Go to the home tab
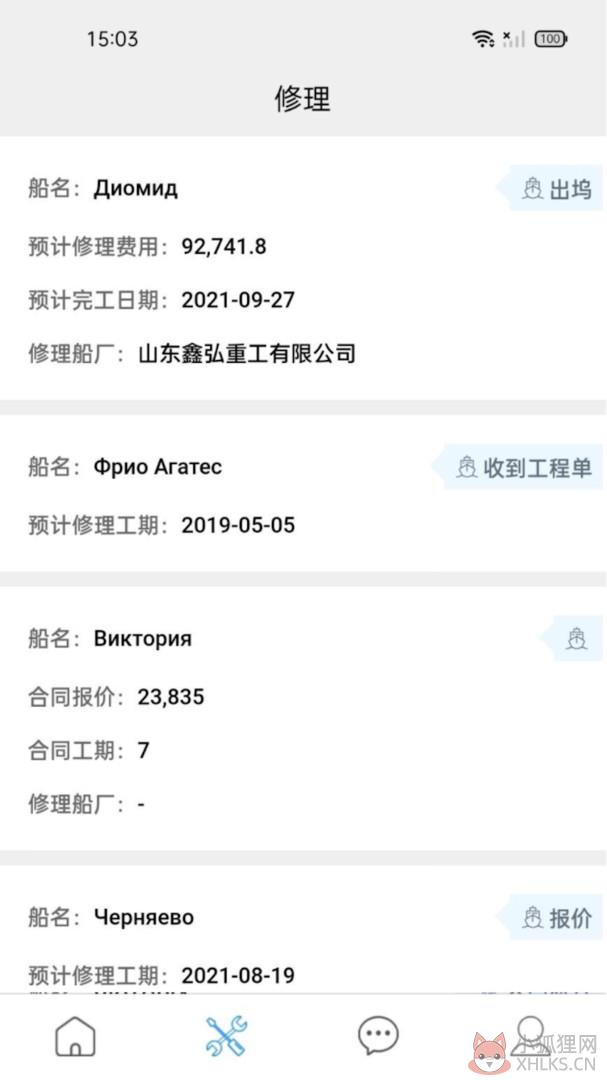 click(75, 1036)
